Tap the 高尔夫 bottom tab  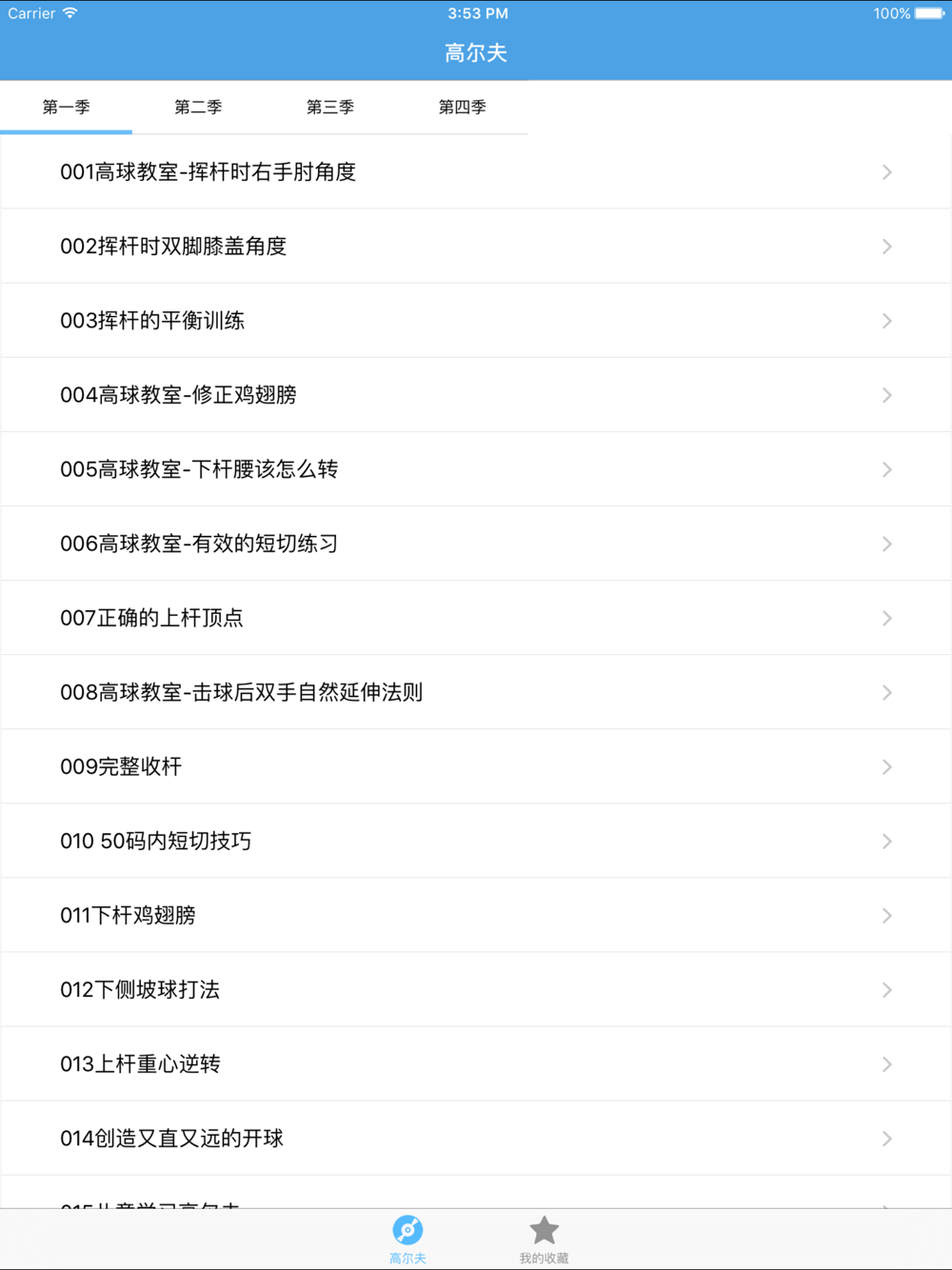[407, 1240]
